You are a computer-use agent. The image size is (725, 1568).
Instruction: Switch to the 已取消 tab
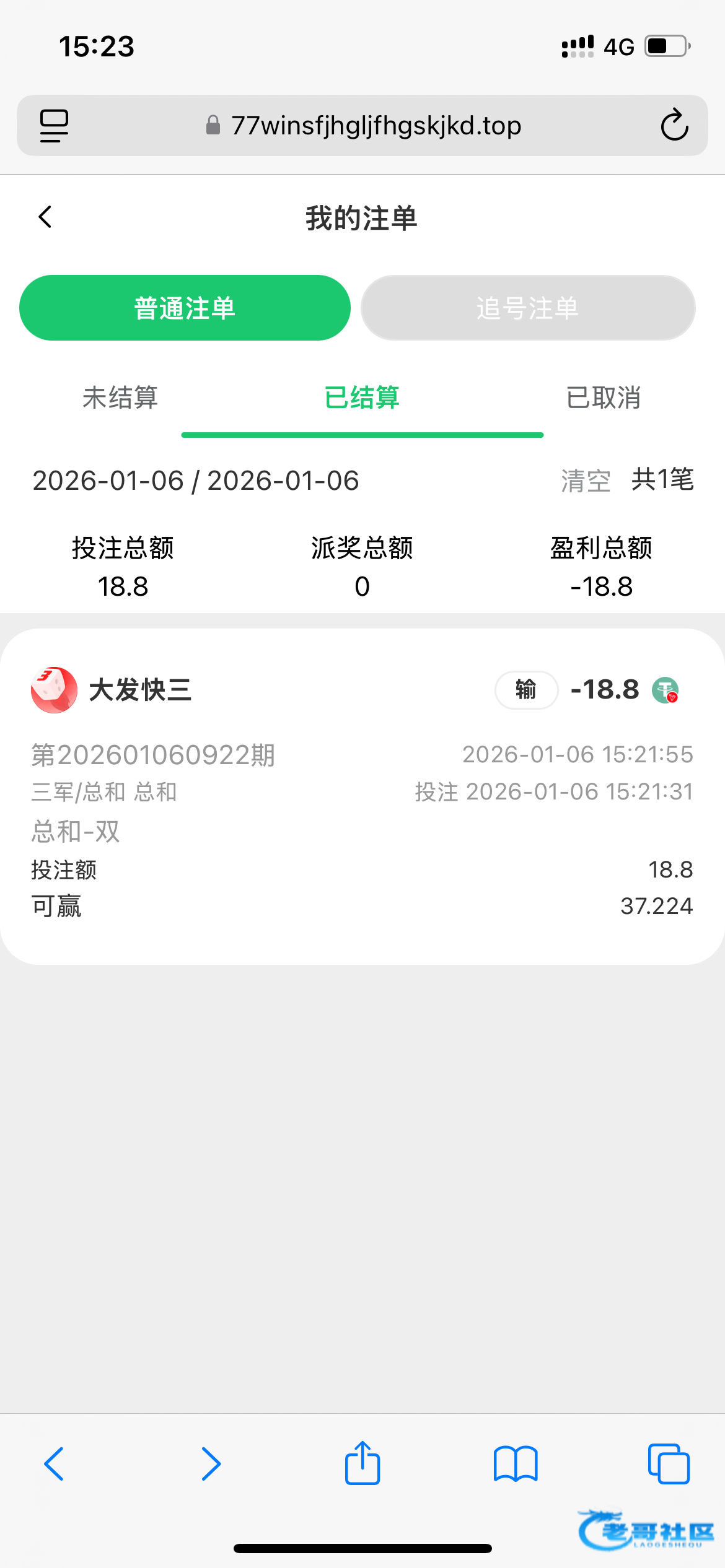603,398
